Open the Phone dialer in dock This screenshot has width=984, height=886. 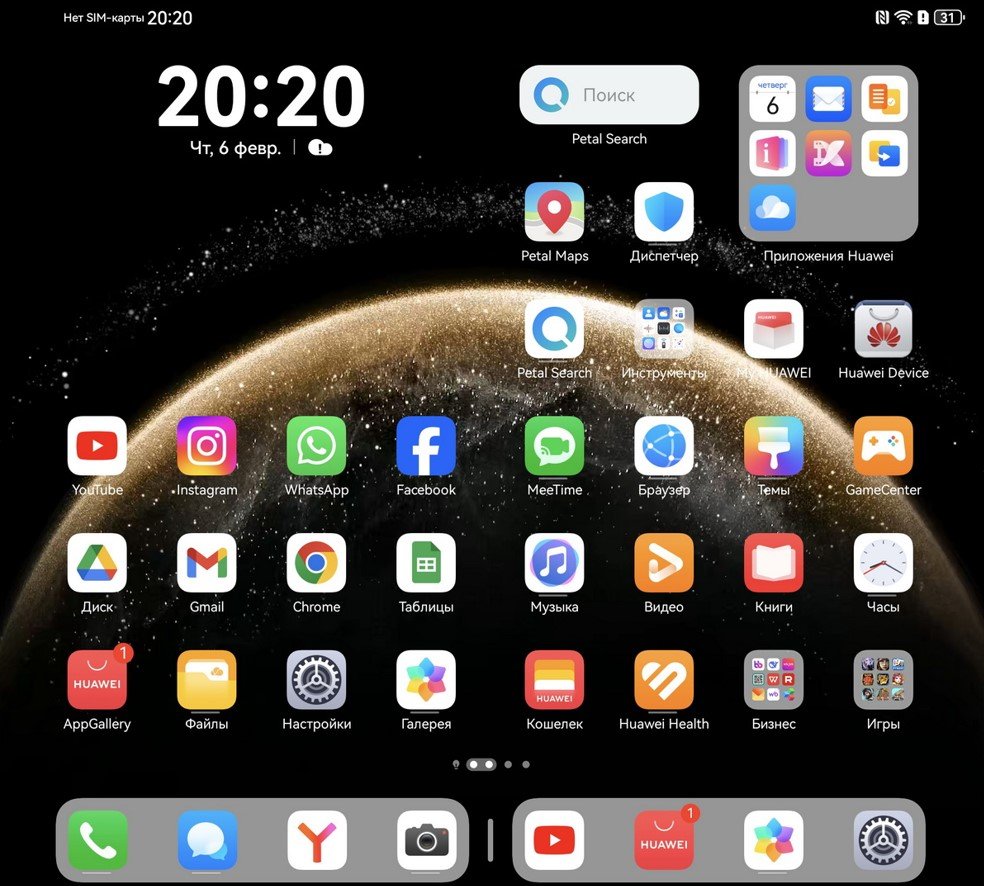98,840
